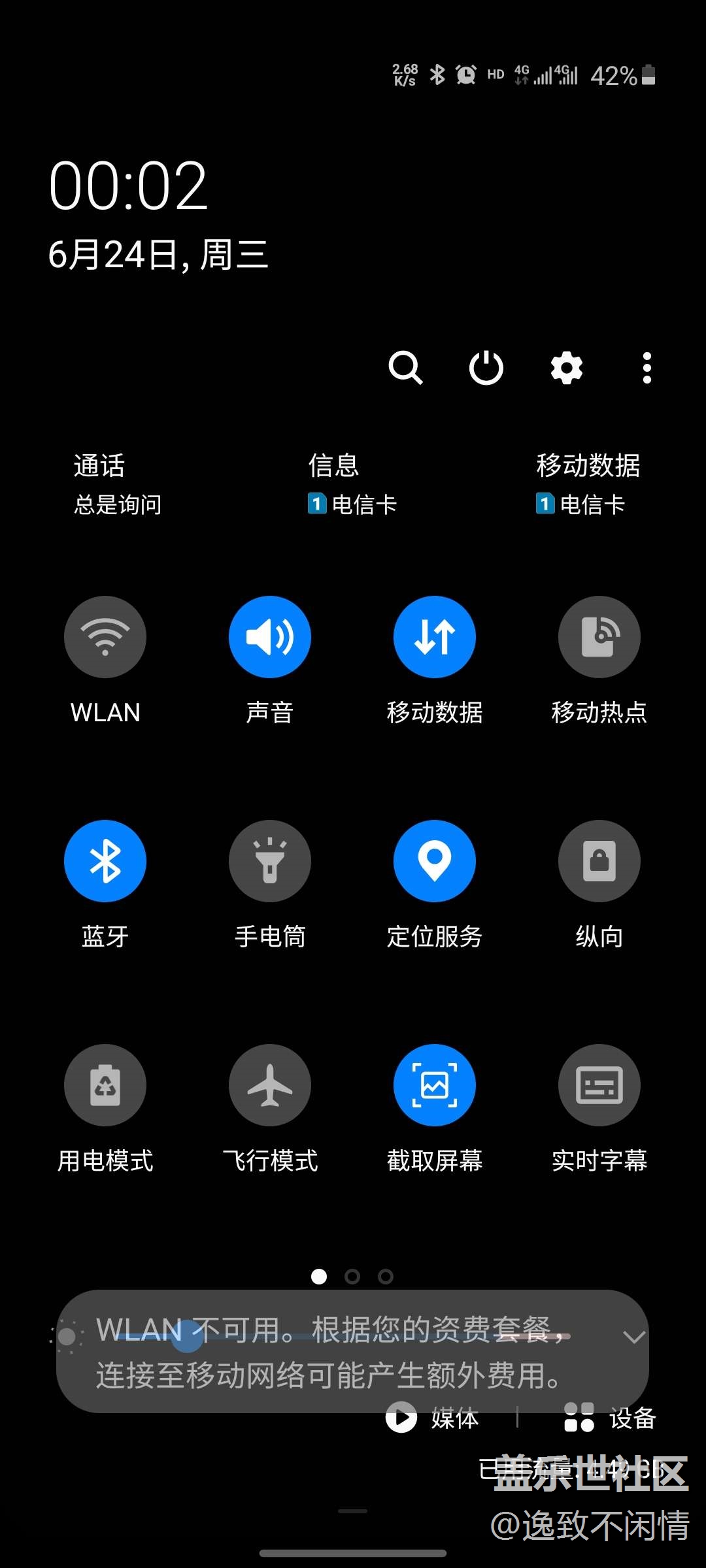Change the SIM used for 通话
The image size is (706, 1568).
click(118, 485)
